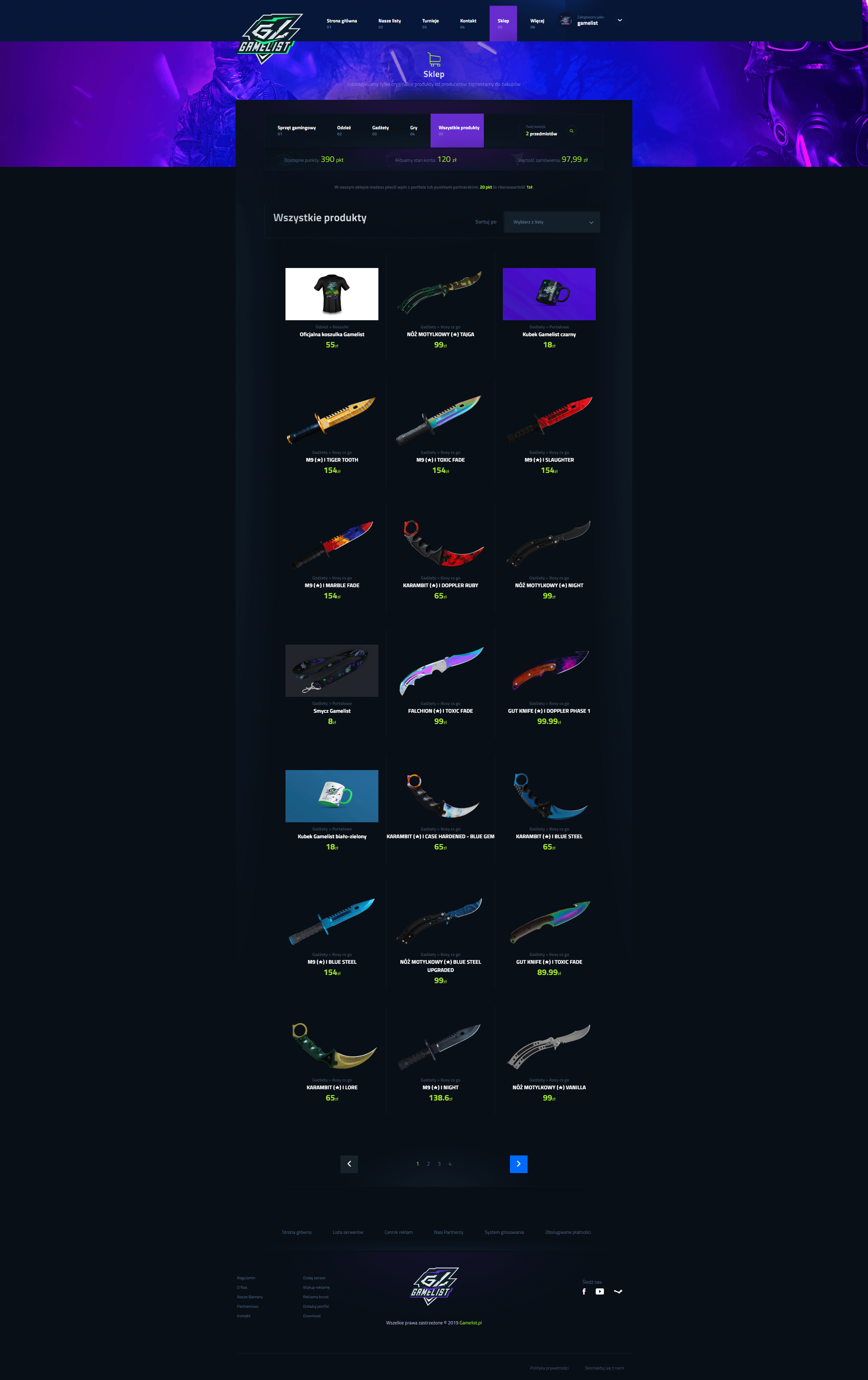Go to the next products page arrow

pos(518,1164)
